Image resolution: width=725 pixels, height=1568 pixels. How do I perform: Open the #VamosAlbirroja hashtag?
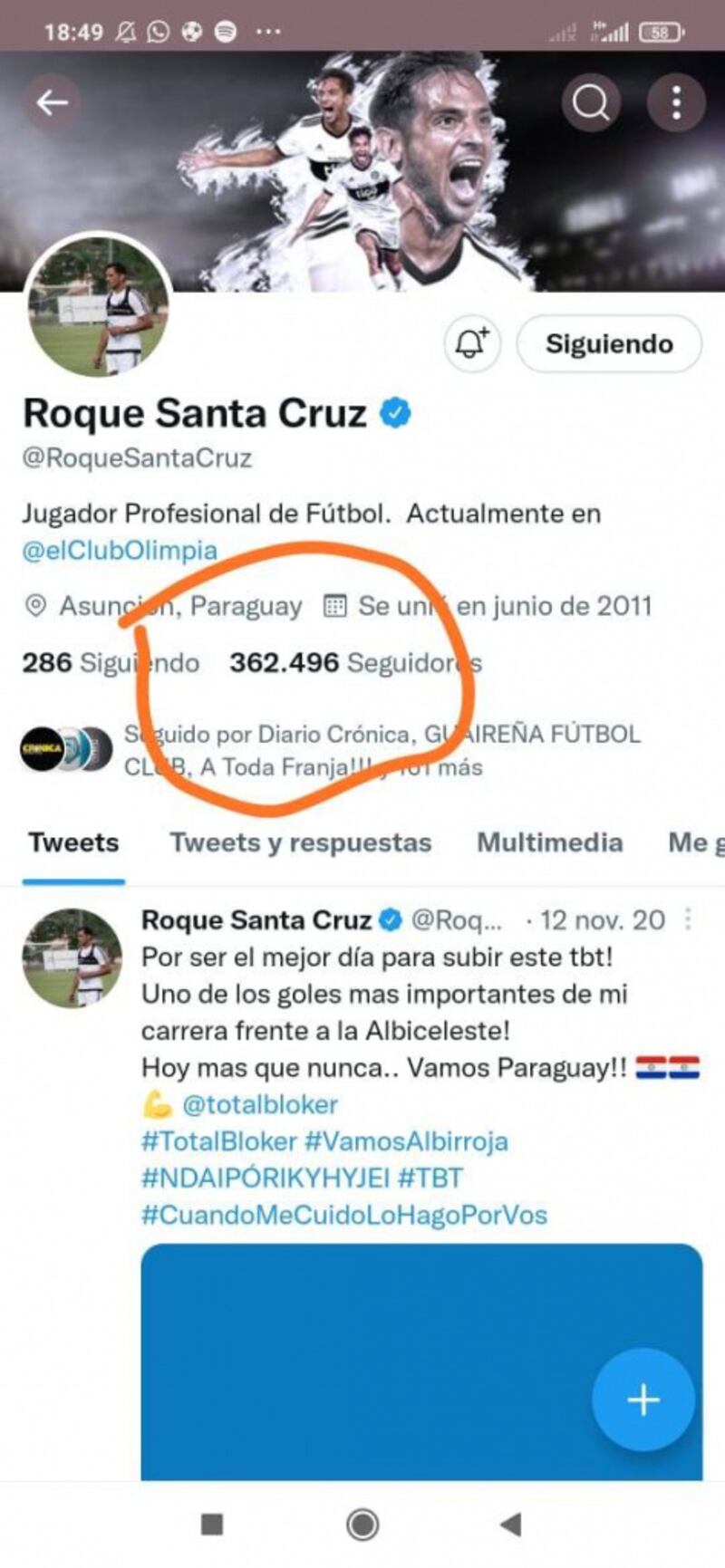pyautogui.click(x=406, y=1141)
